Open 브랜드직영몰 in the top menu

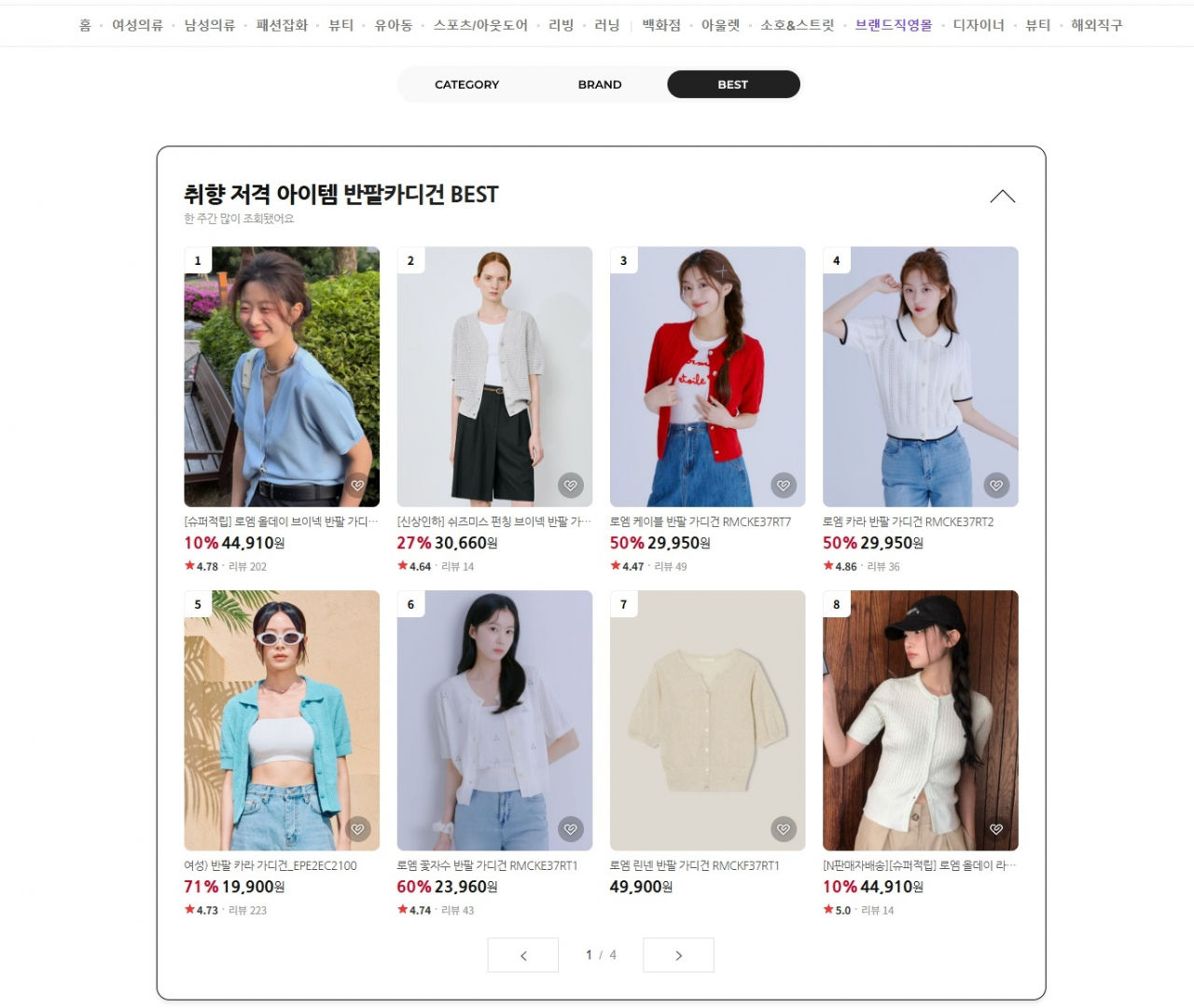[x=893, y=25]
